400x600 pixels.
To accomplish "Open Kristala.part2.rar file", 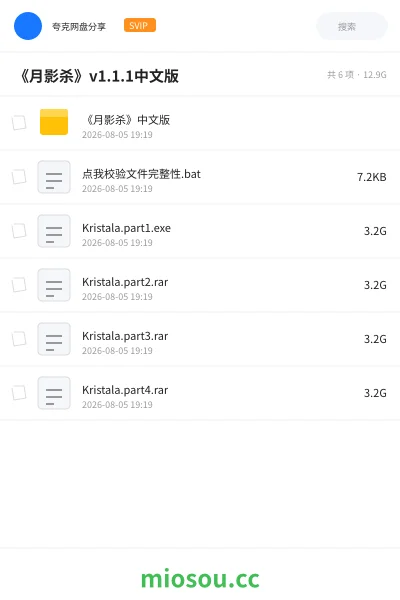I will [200, 285].
